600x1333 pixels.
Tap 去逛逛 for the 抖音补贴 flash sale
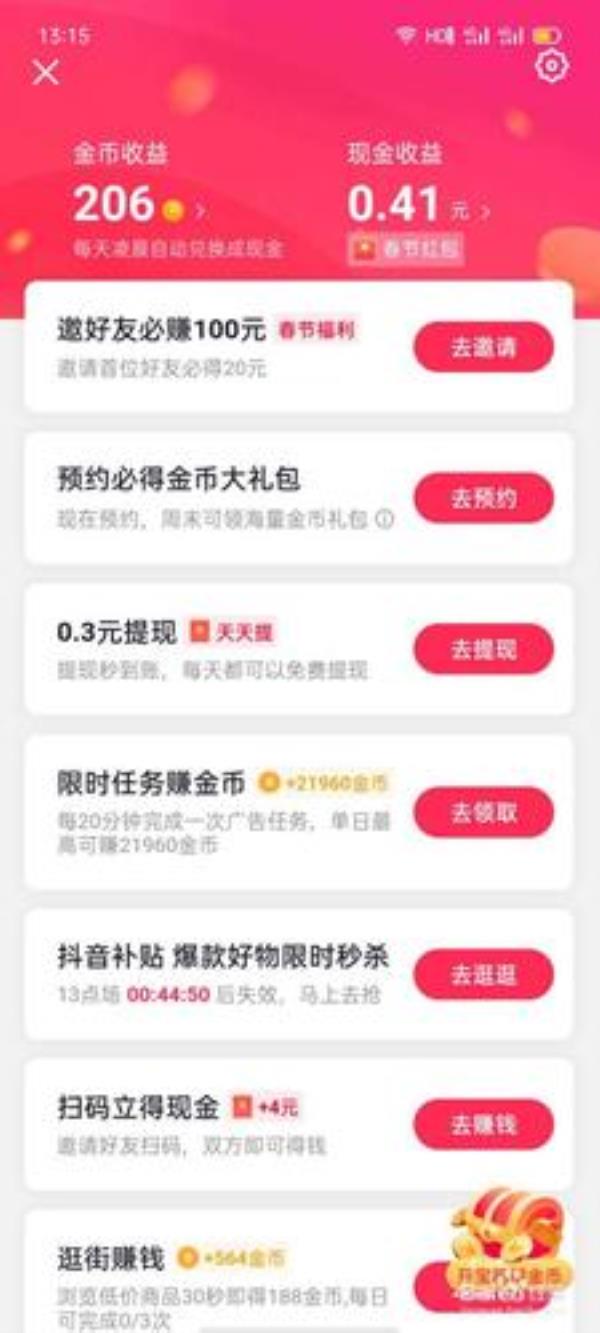click(483, 974)
